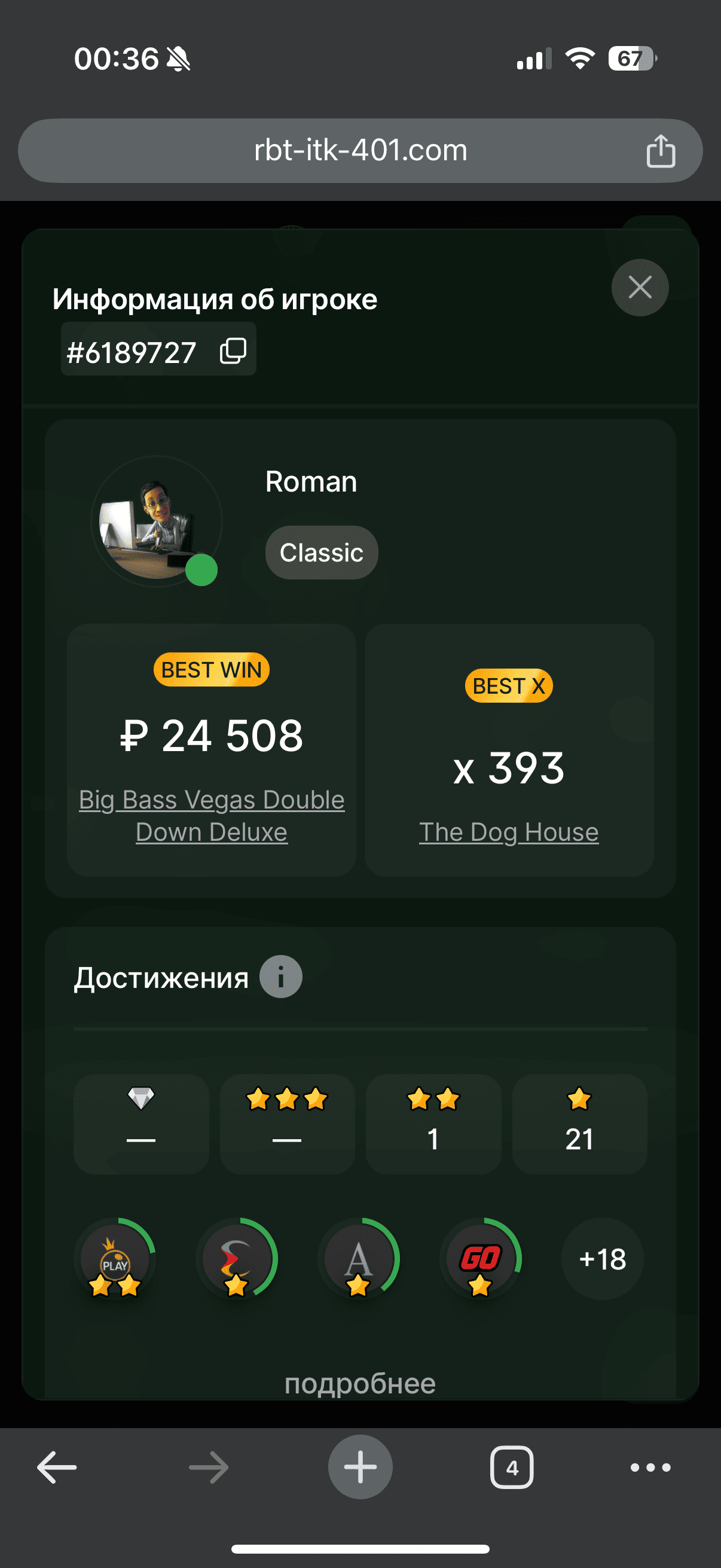Open the Pragmatic Play achievement badge
The height and width of the screenshot is (1568, 721).
point(115,1259)
